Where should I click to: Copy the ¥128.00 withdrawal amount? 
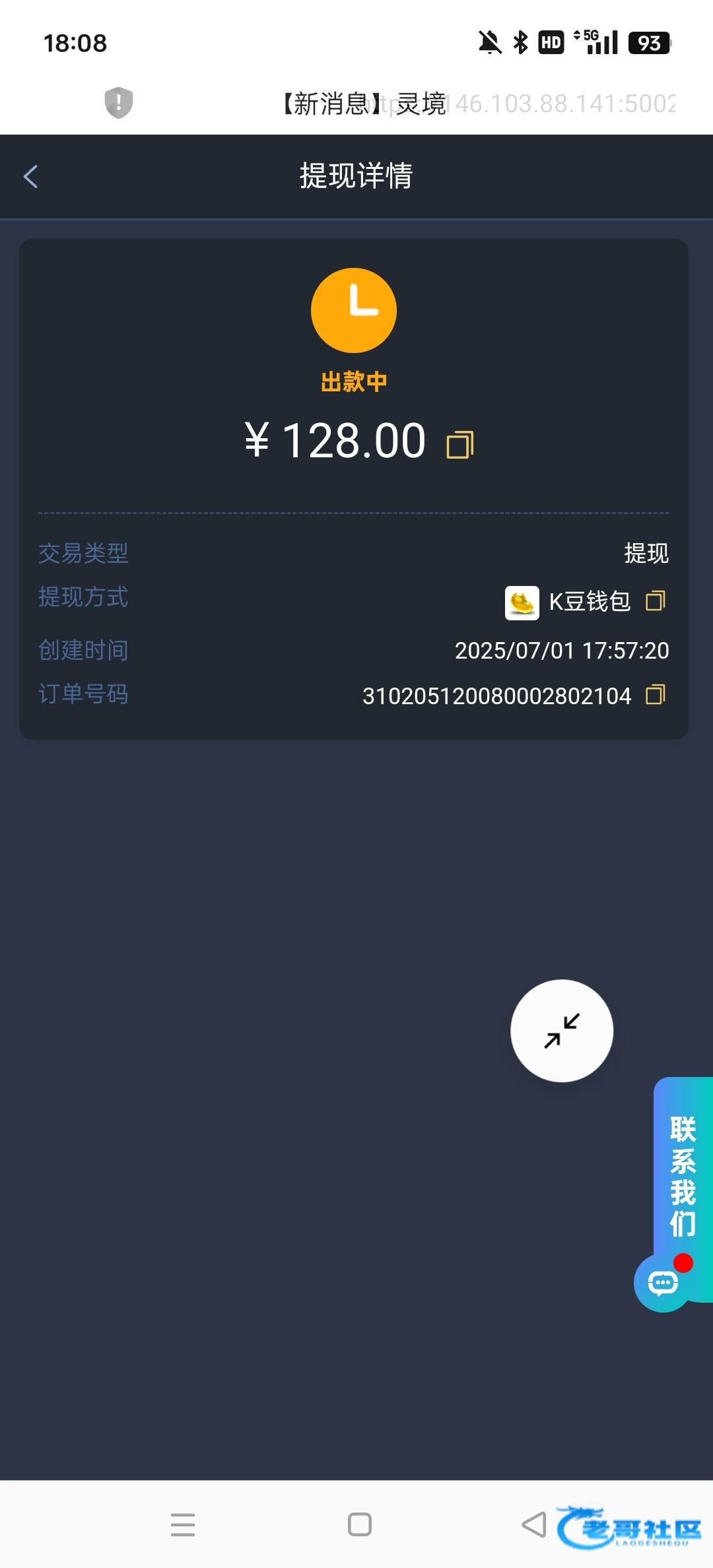coord(460,444)
